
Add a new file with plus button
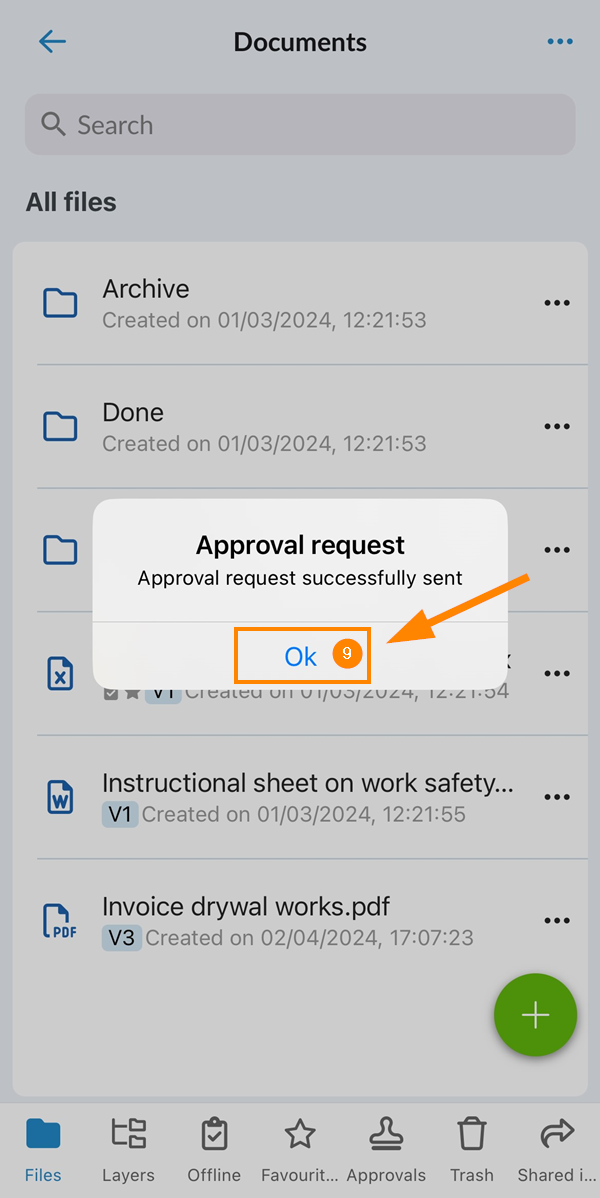535,1015
